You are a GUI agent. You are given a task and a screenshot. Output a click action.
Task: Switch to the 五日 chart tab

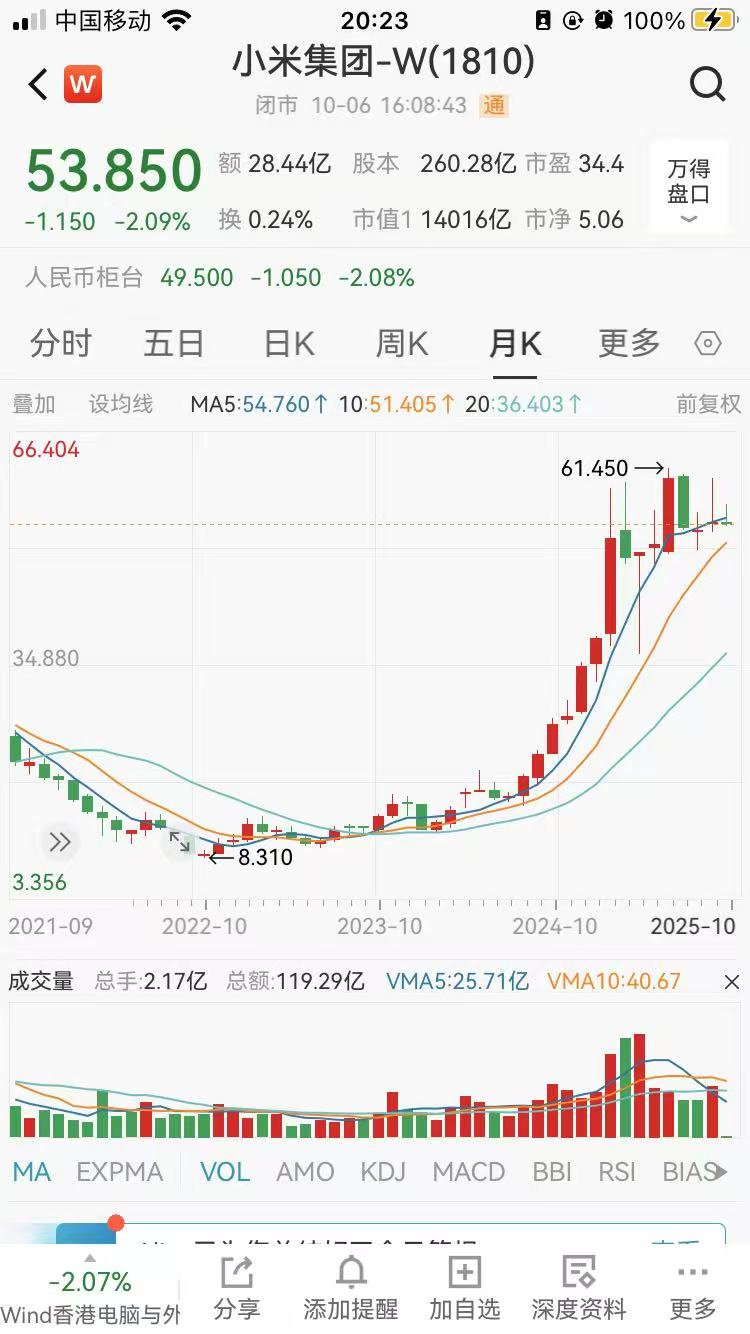(x=174, y=344)
